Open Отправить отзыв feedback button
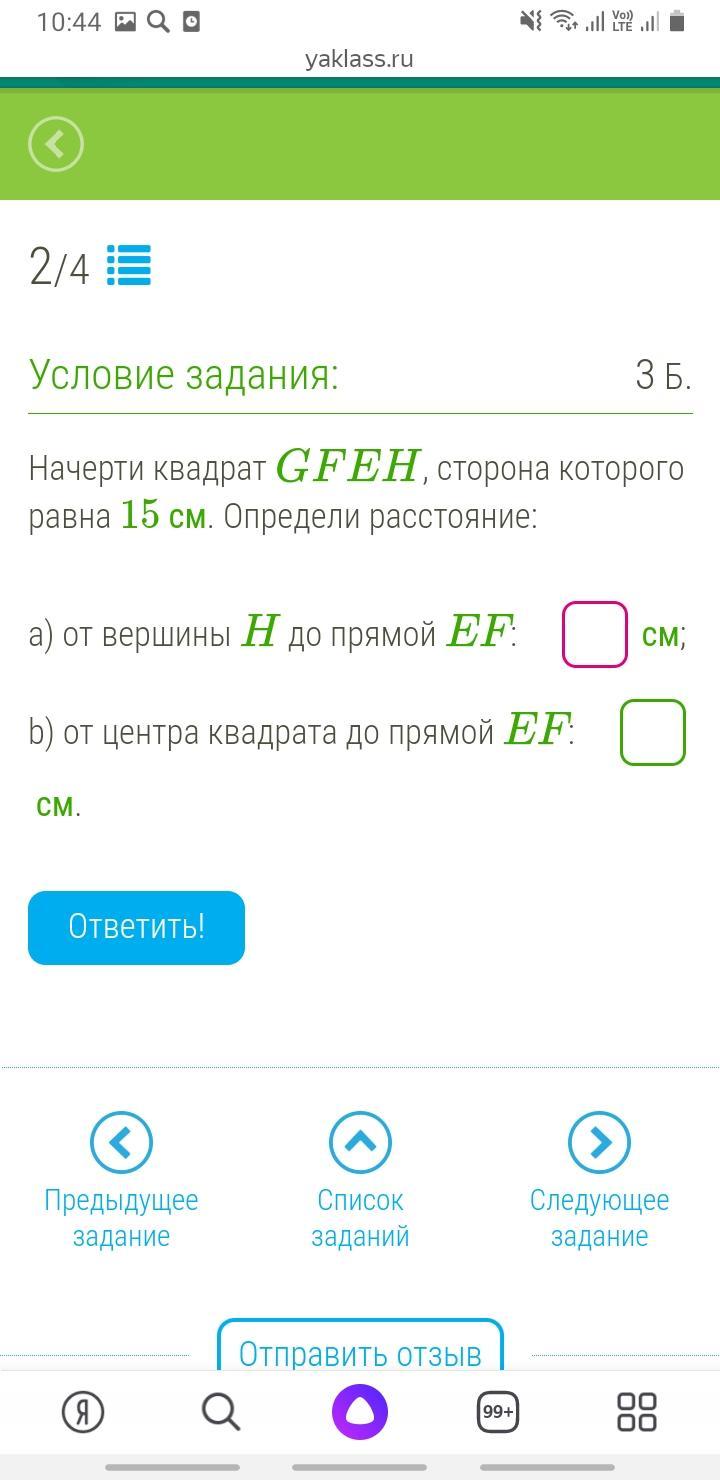Screen dimensions: 720x1480 click(x=360, y=1352)
